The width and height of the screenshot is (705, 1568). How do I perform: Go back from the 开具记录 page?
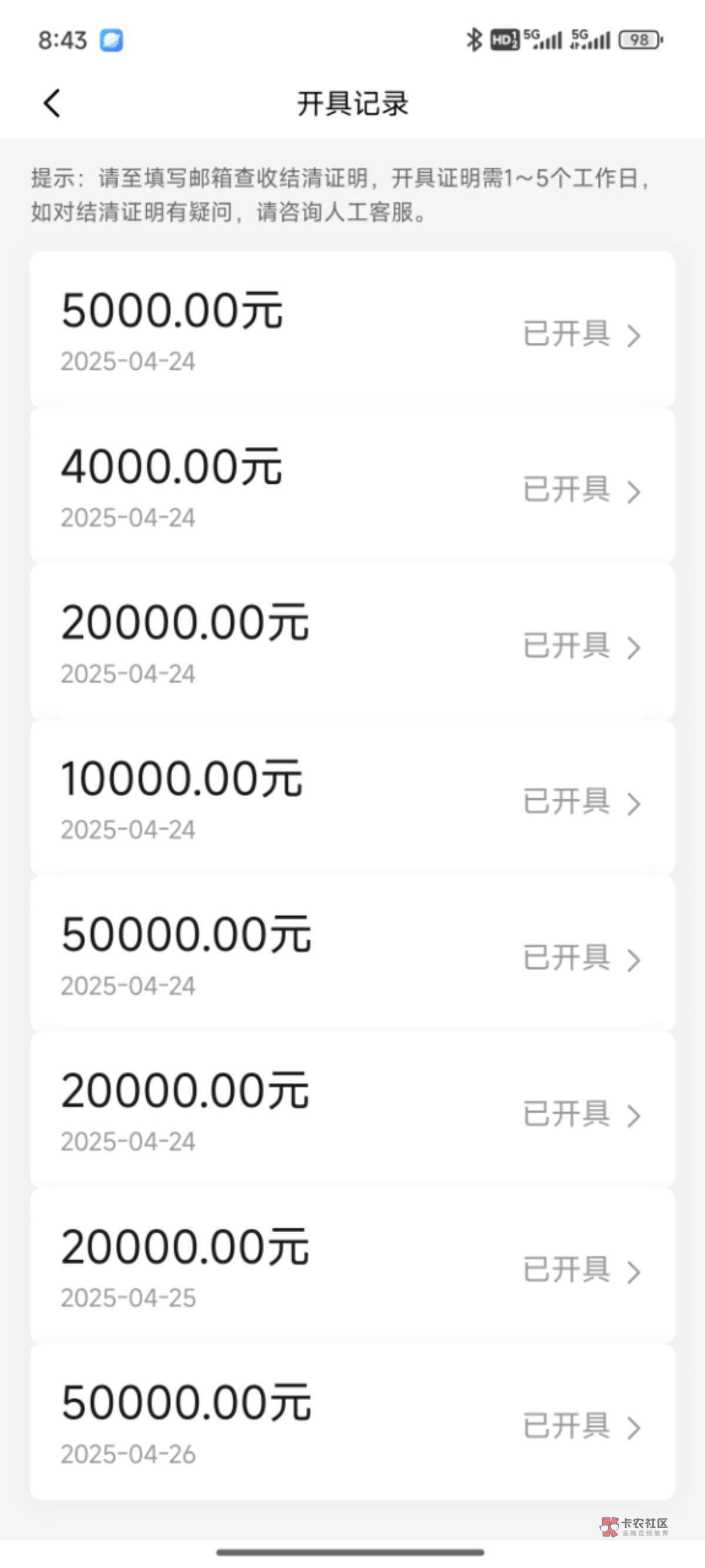click(52, 103)
